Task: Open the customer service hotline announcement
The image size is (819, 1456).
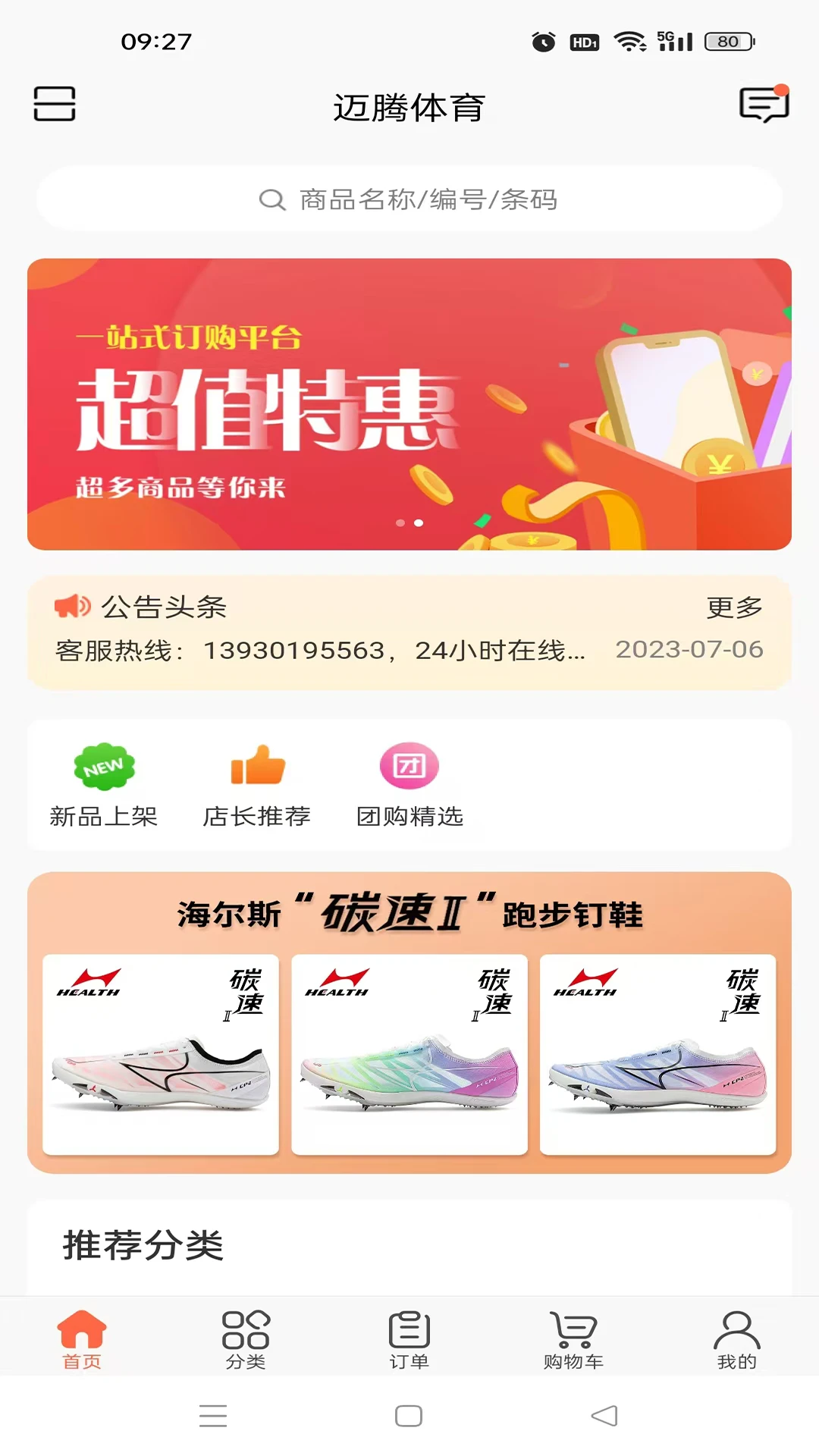Action: pos(318,651)
